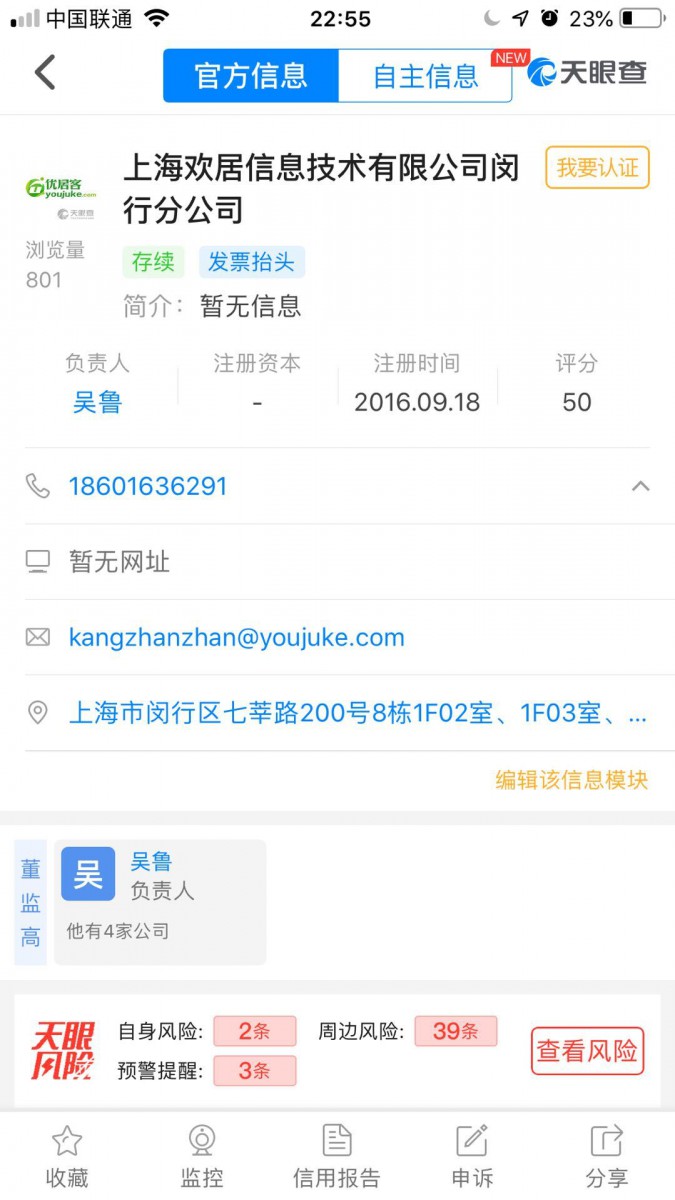This screenshot has height=1200, width=675.
Task: View the 2条 自身风险 items
Action: pyautogui.click(x=254, y=1031)
